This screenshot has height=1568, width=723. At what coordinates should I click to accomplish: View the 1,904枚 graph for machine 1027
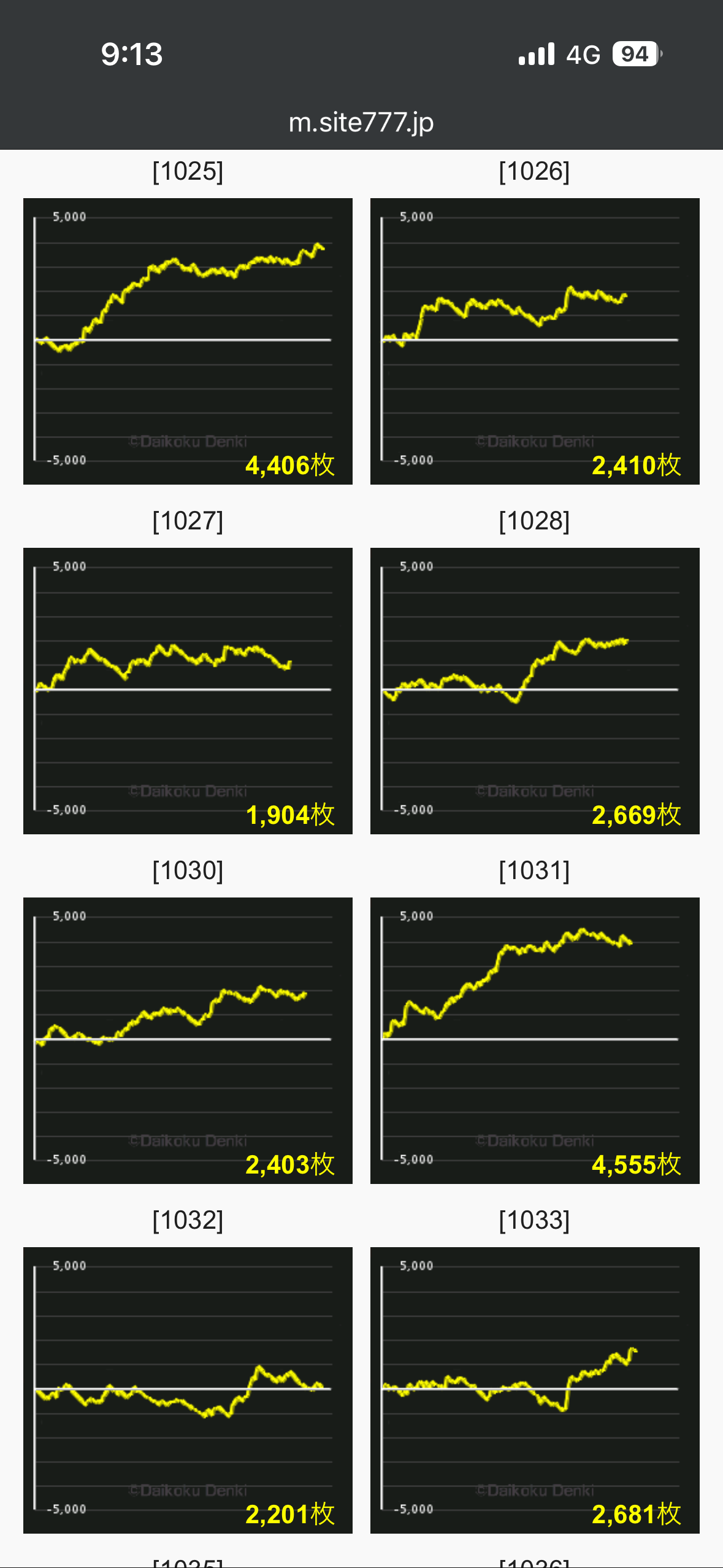pyautogui.click(x=188, y=691)
